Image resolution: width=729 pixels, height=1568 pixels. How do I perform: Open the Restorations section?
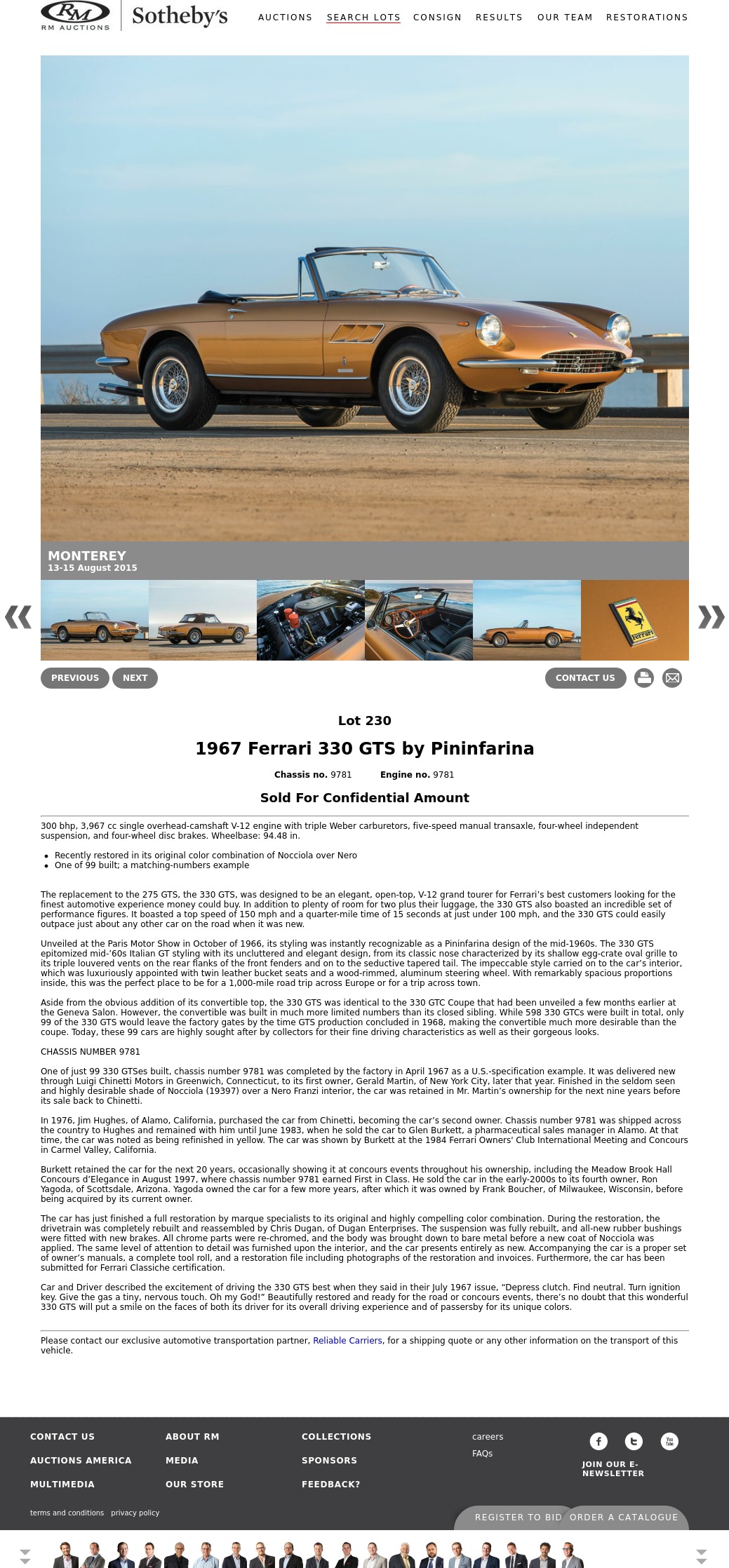(x=646, y=18)
